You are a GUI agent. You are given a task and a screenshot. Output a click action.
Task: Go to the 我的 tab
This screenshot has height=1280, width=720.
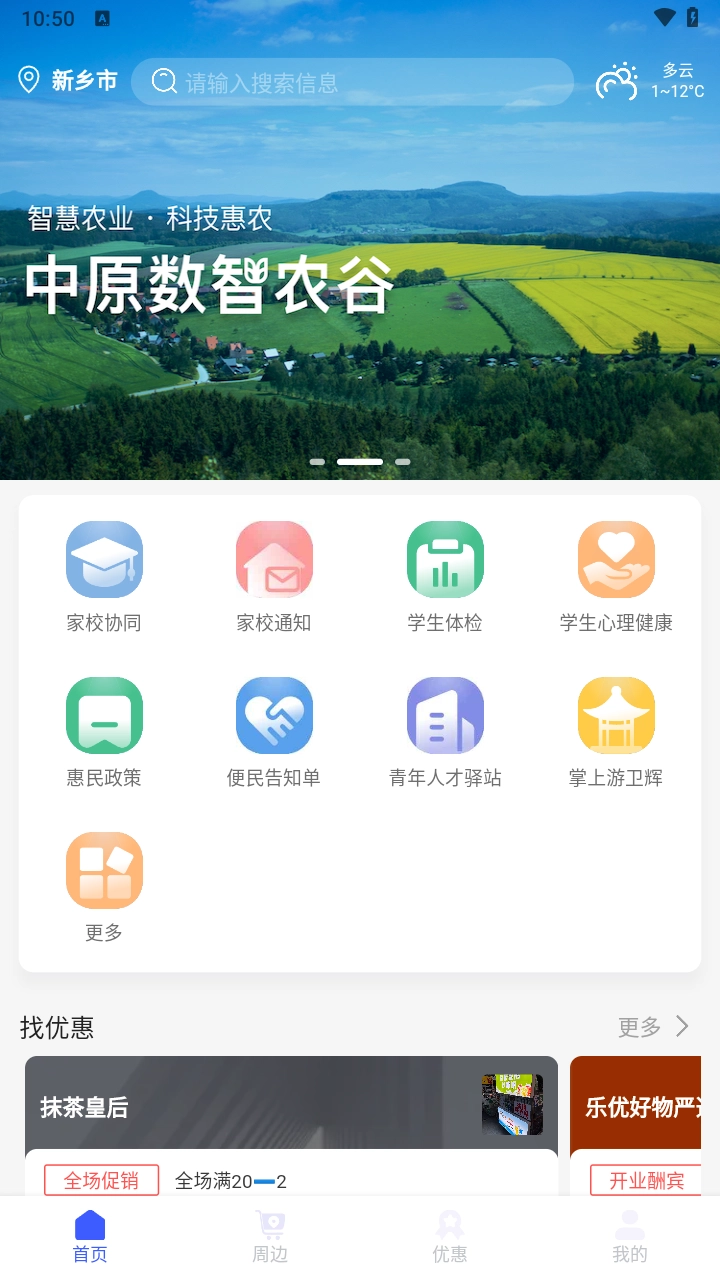pos(630,1237)
